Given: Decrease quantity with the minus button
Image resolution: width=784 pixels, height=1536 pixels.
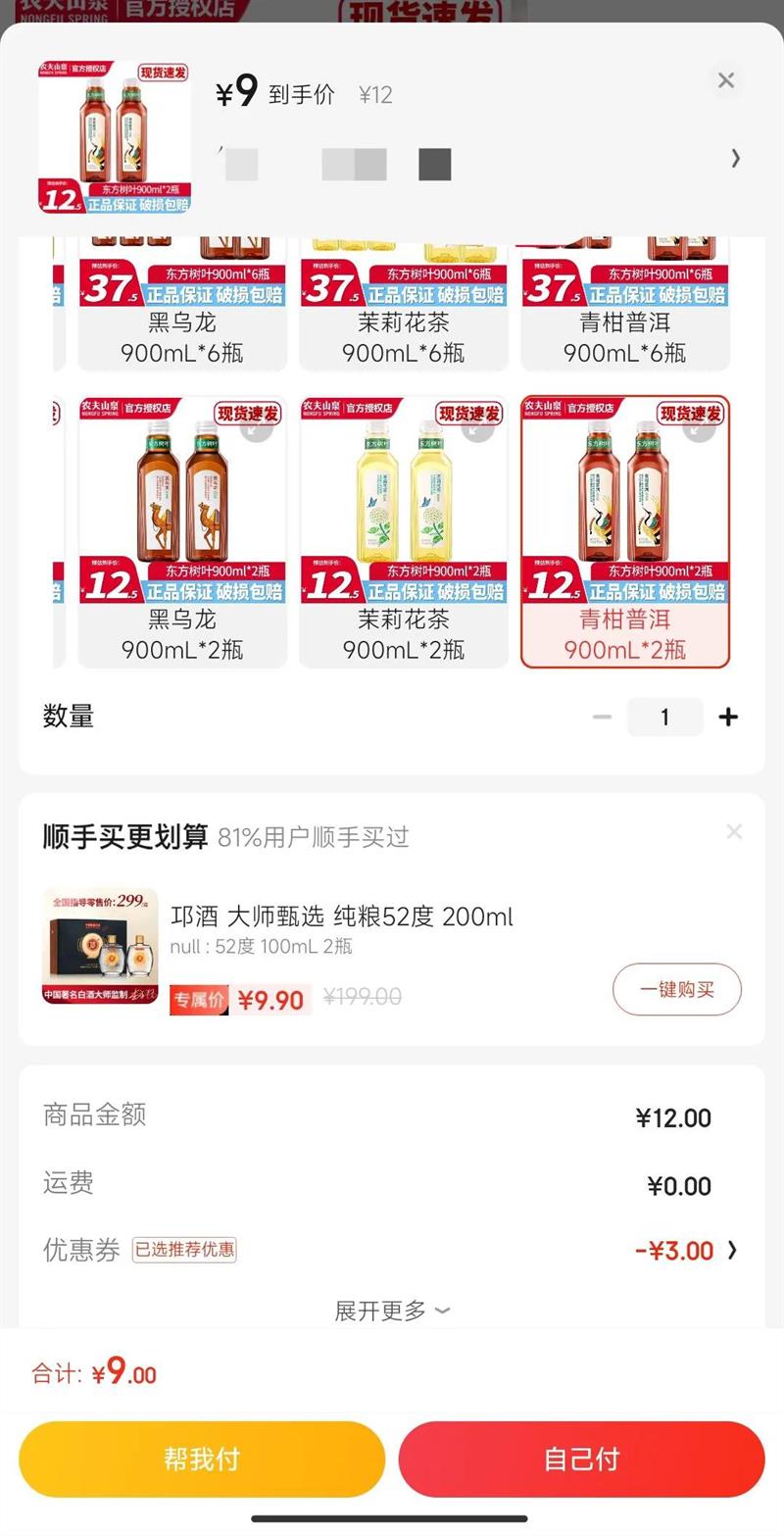Looking at the screenshot, I should coord(602,718).
